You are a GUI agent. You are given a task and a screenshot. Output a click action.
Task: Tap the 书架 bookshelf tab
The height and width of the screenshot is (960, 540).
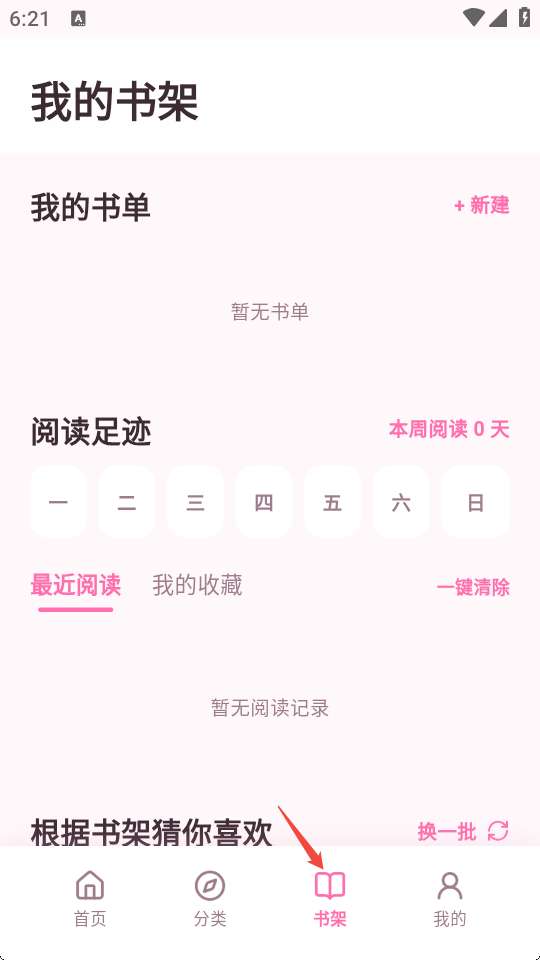click(x=330, y=898)
